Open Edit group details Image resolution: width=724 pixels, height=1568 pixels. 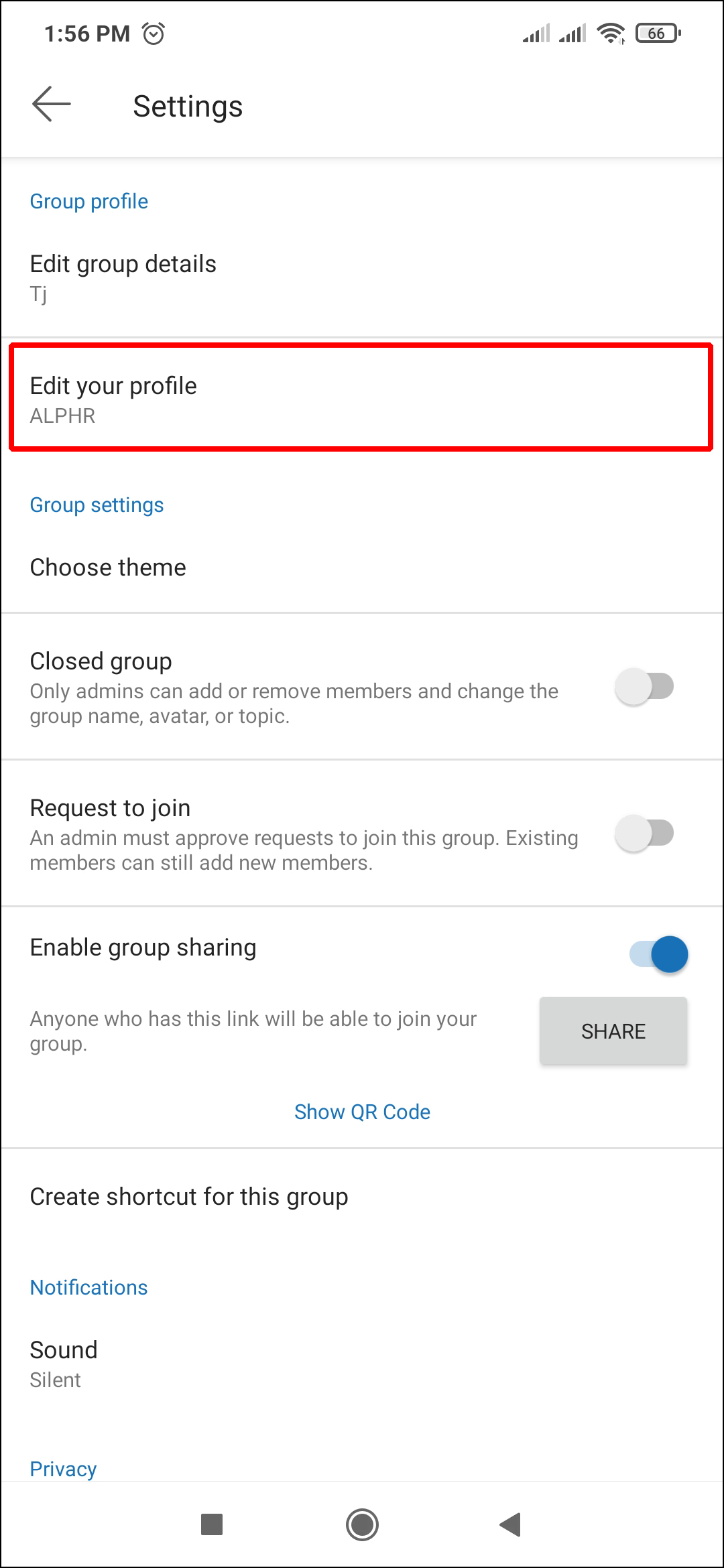click(362, 277)
